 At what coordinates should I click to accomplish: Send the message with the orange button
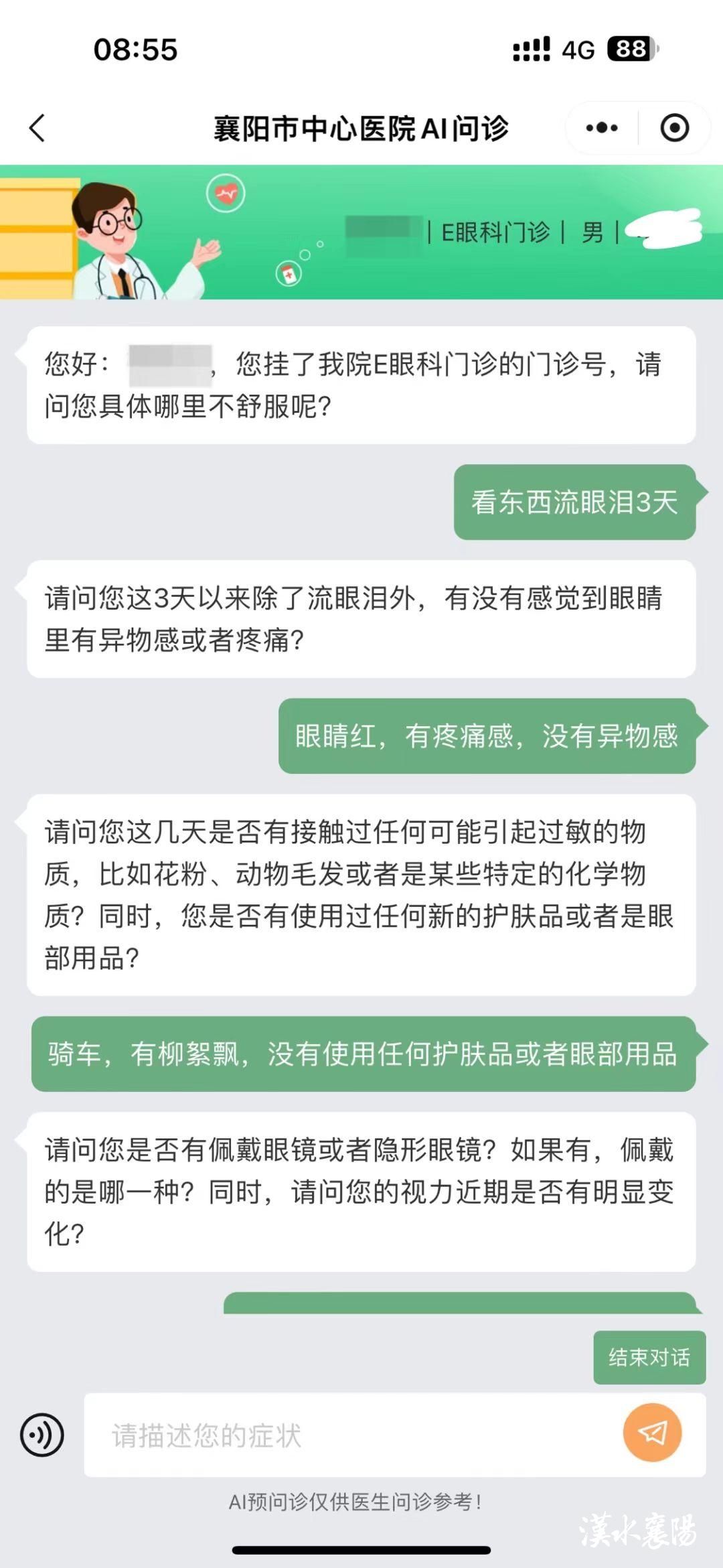tap(652, 1433)
